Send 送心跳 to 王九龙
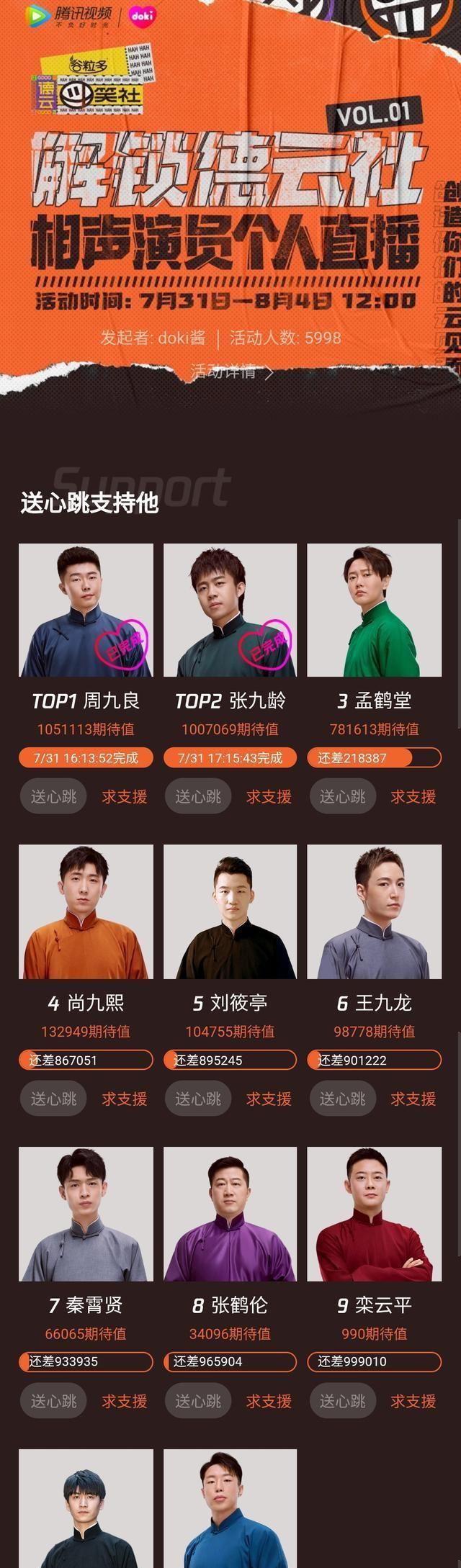Image resolution: width=461 pixels, height=1568 pixels. 342,1099
